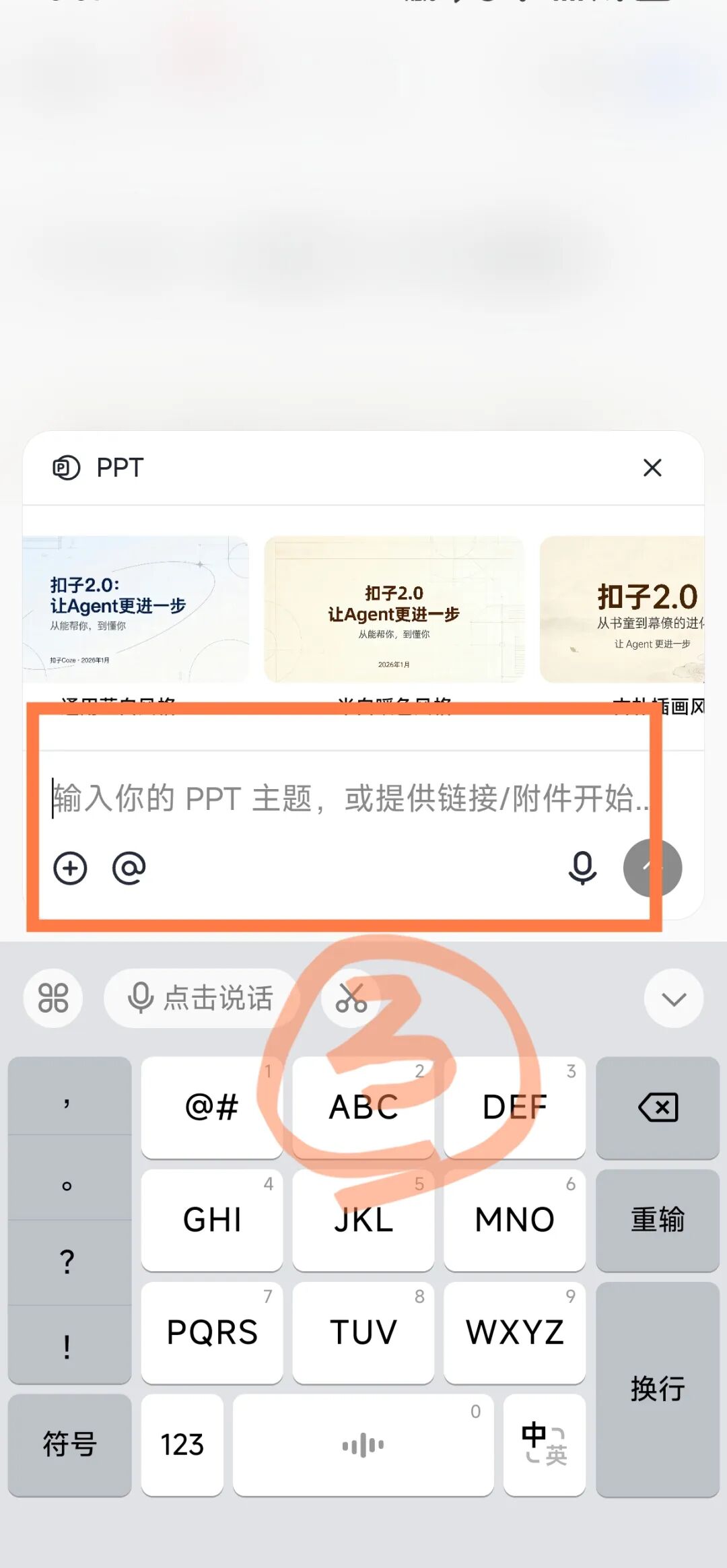Viewport: 727px width, 1568px height.
Task: Toggle input language with 中/英 key
Action: pyautogui.click(x=545, y=1444)
